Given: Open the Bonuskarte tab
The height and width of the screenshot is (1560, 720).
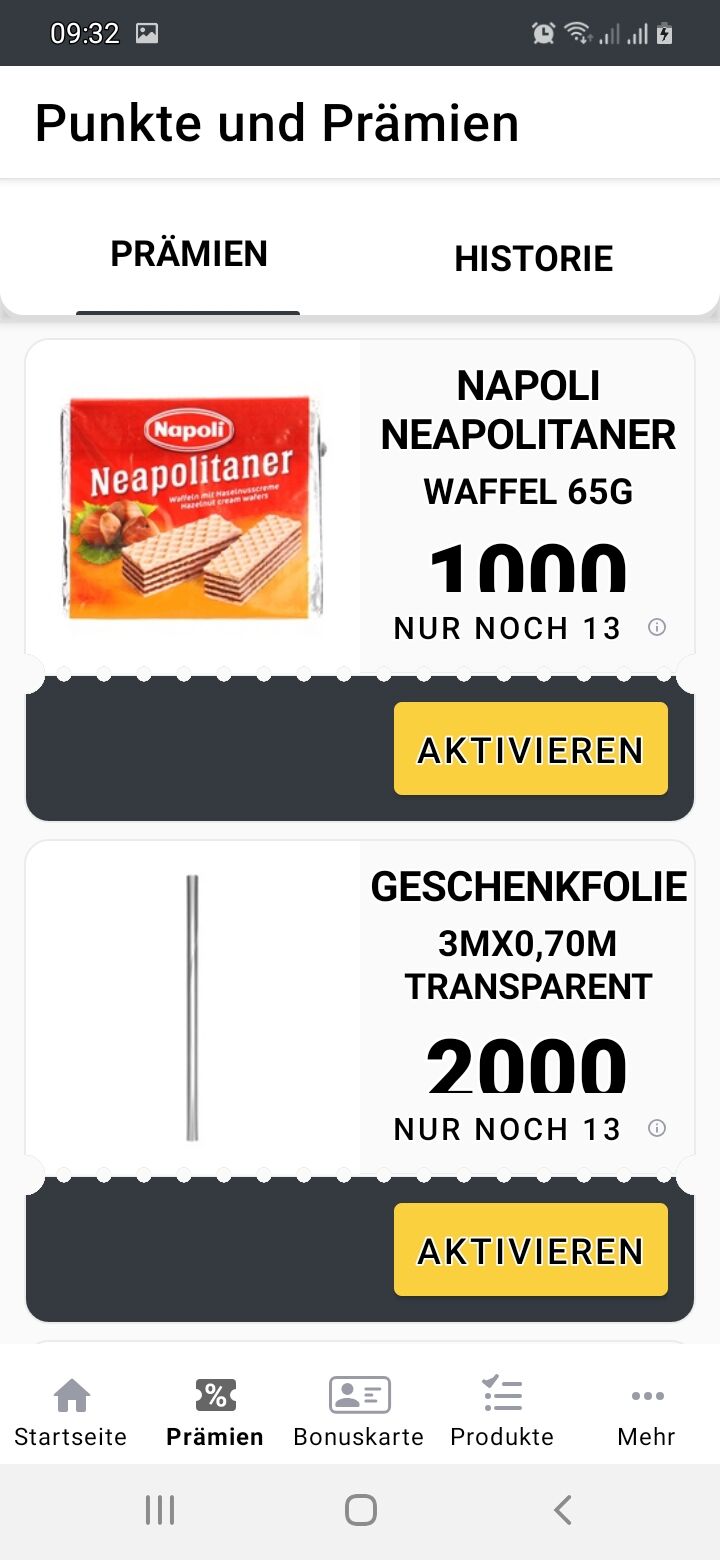Looking at the screenshot, I should 359,1412.
